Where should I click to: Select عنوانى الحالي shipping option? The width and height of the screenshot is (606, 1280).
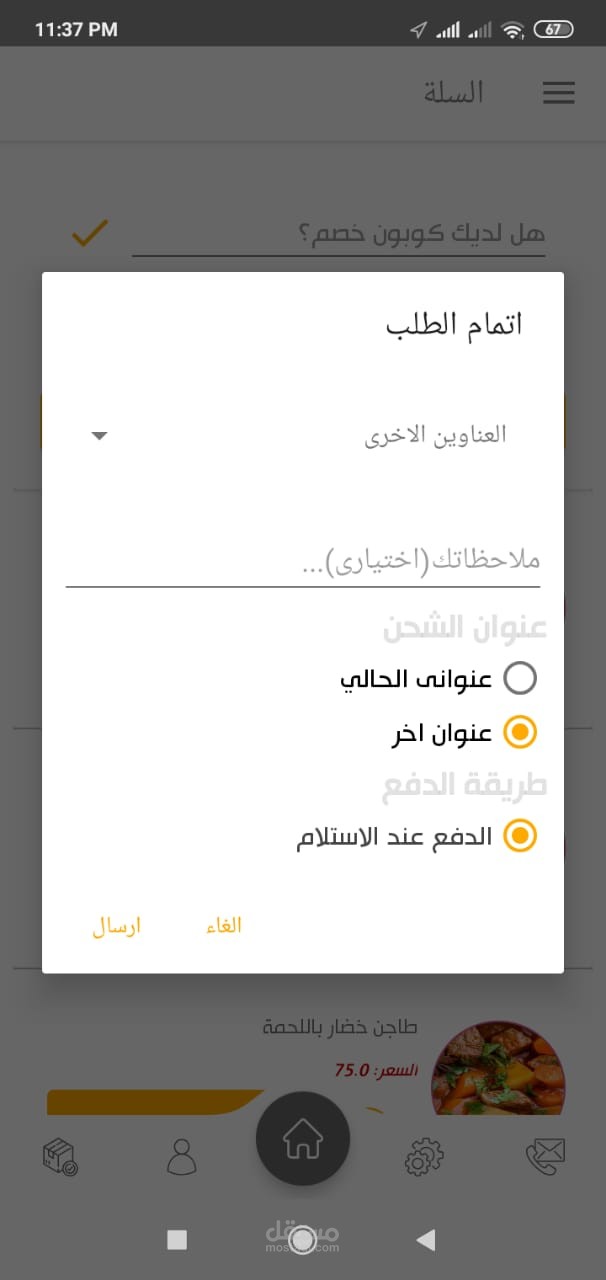(x=438, y=679)
